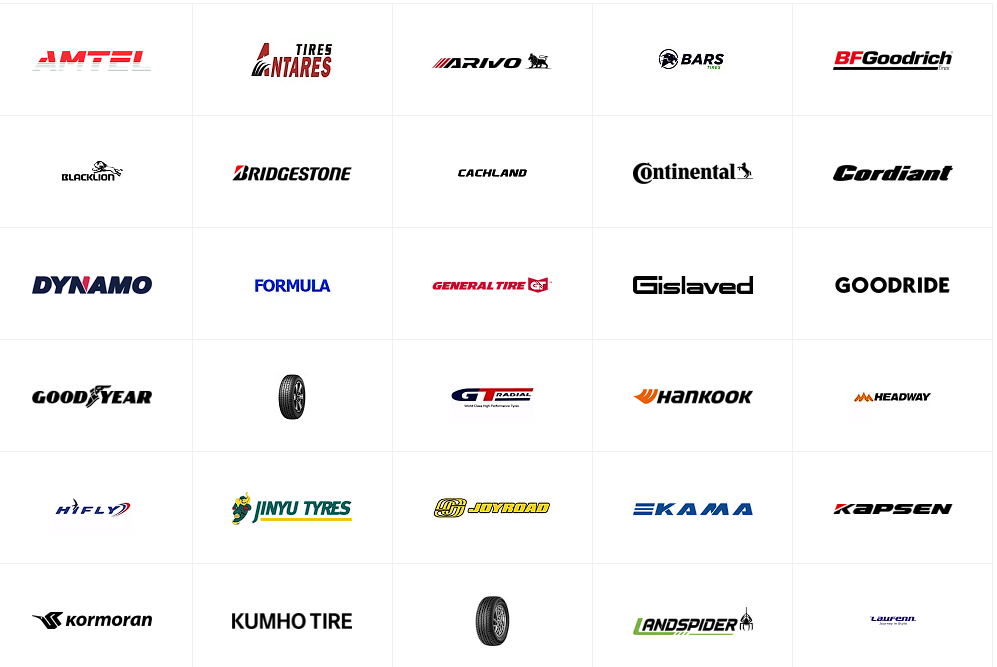Choose the Kama brand
The height and width of the screenshot is (667, 997).
(692, 509)
